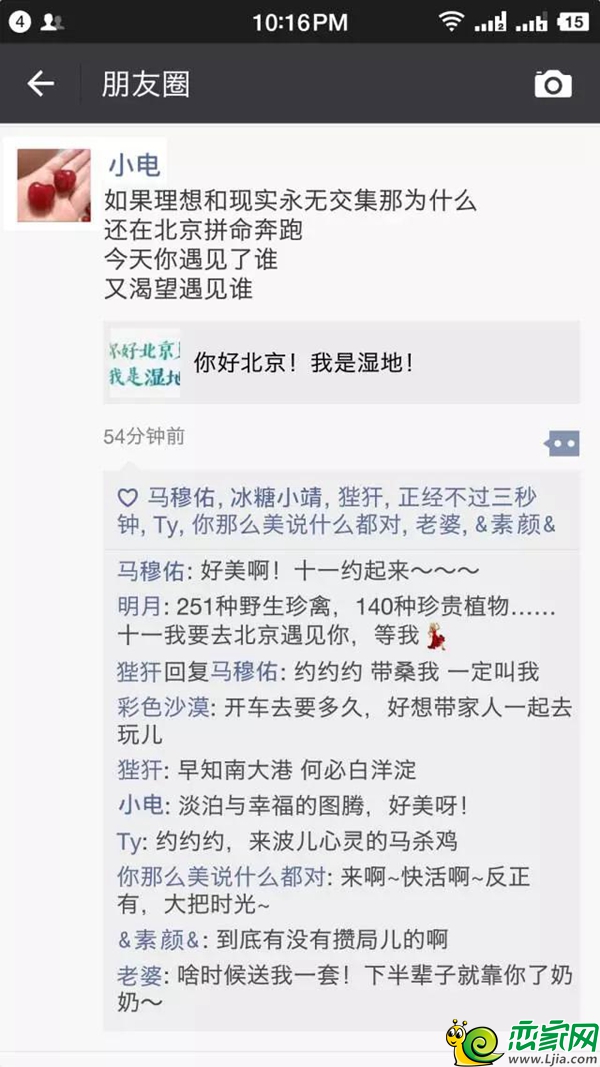Open the camera to post a moment
The width and height of the screenshot is (600, 1067).
(553, 84)
